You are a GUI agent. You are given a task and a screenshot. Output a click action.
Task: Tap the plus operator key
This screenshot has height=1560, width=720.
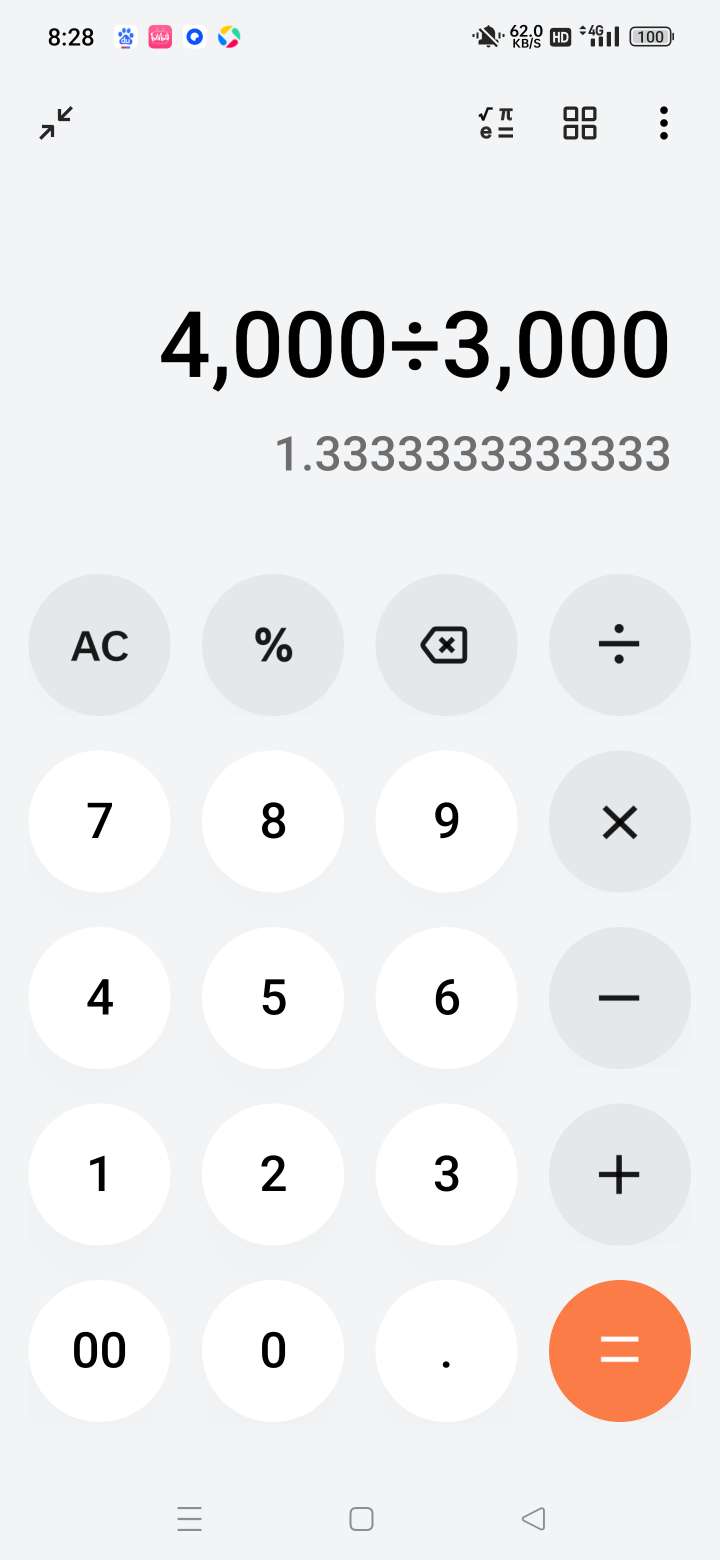(x=619, y=1174)
